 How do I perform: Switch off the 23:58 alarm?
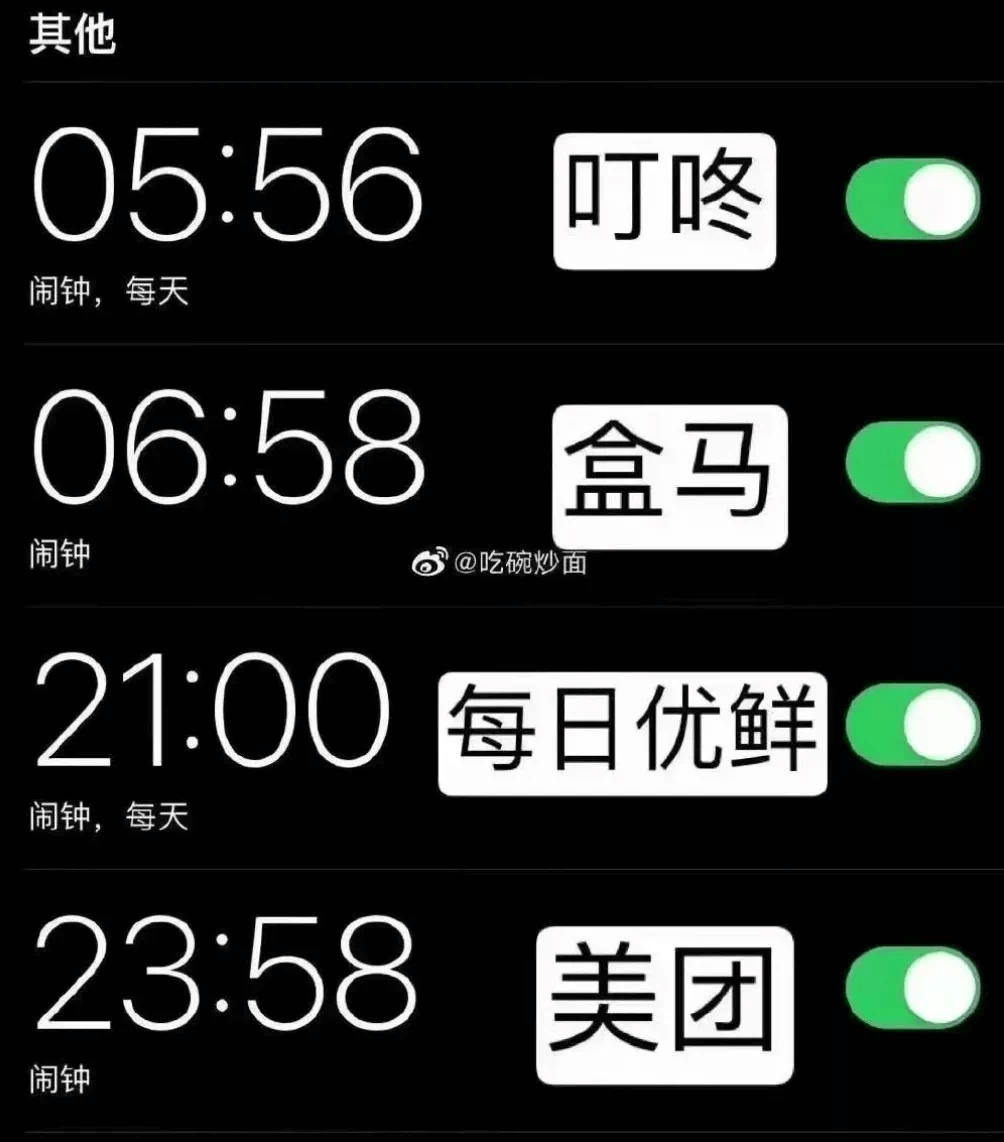coord(912,987)
